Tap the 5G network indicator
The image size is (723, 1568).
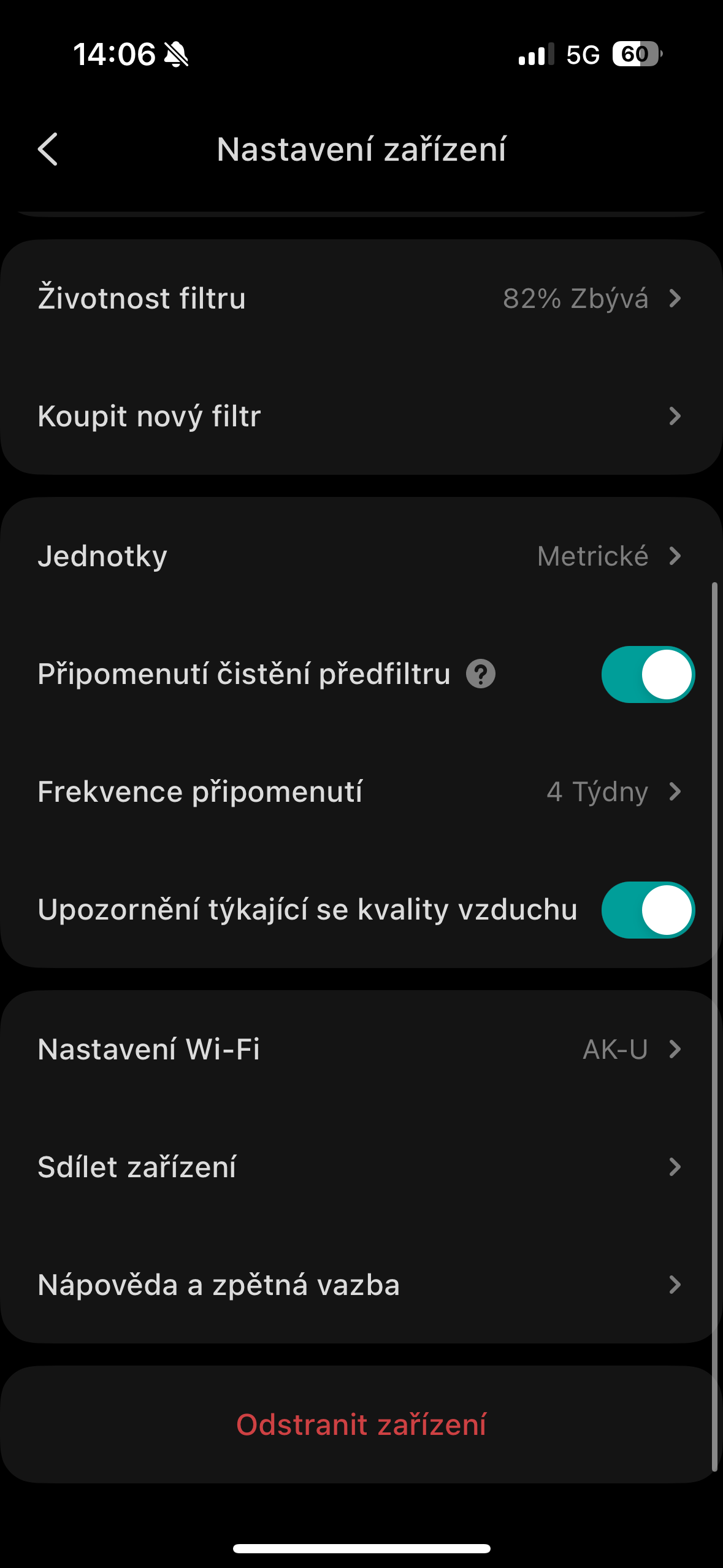tap(584, 54)
